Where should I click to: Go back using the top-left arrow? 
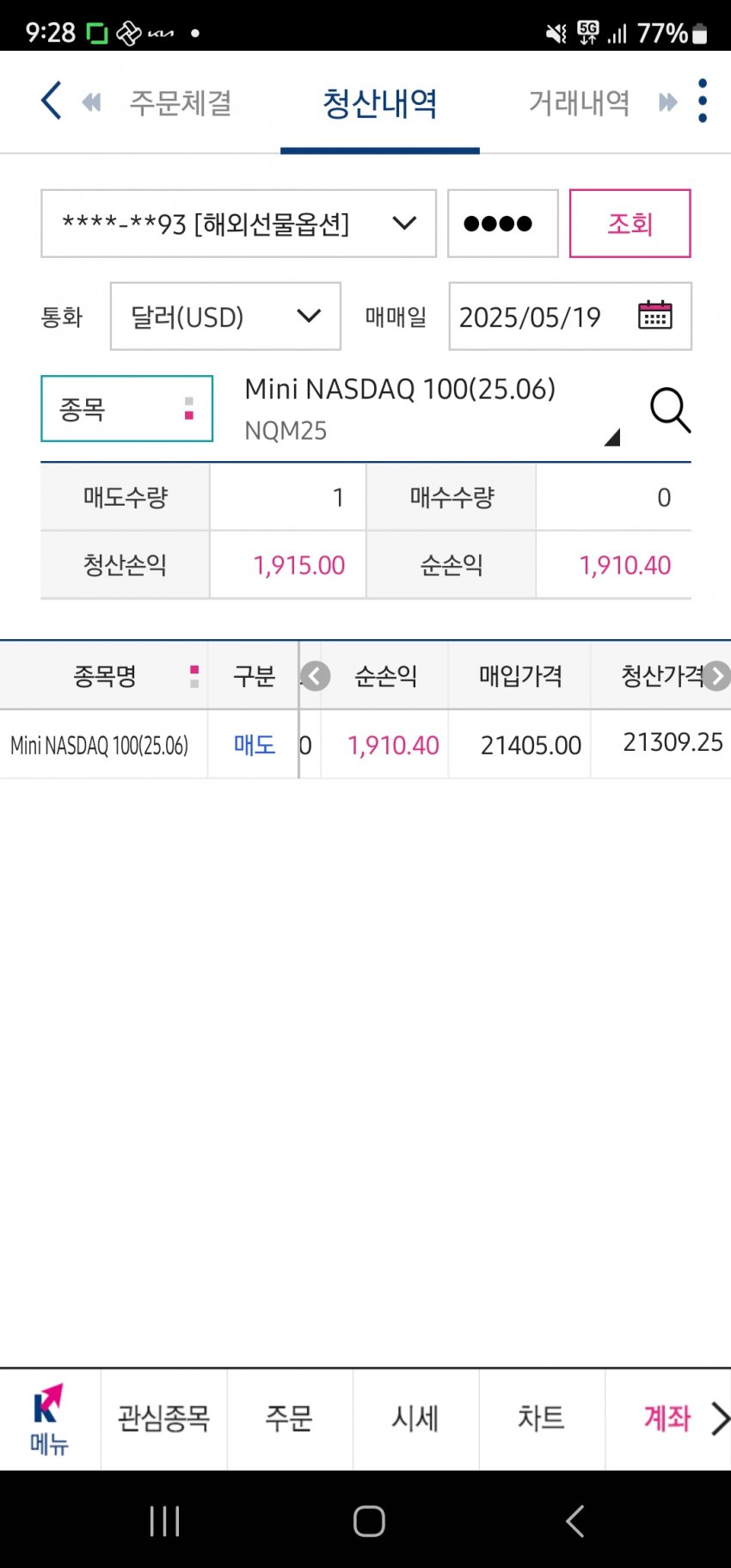[x=52, y=101]
